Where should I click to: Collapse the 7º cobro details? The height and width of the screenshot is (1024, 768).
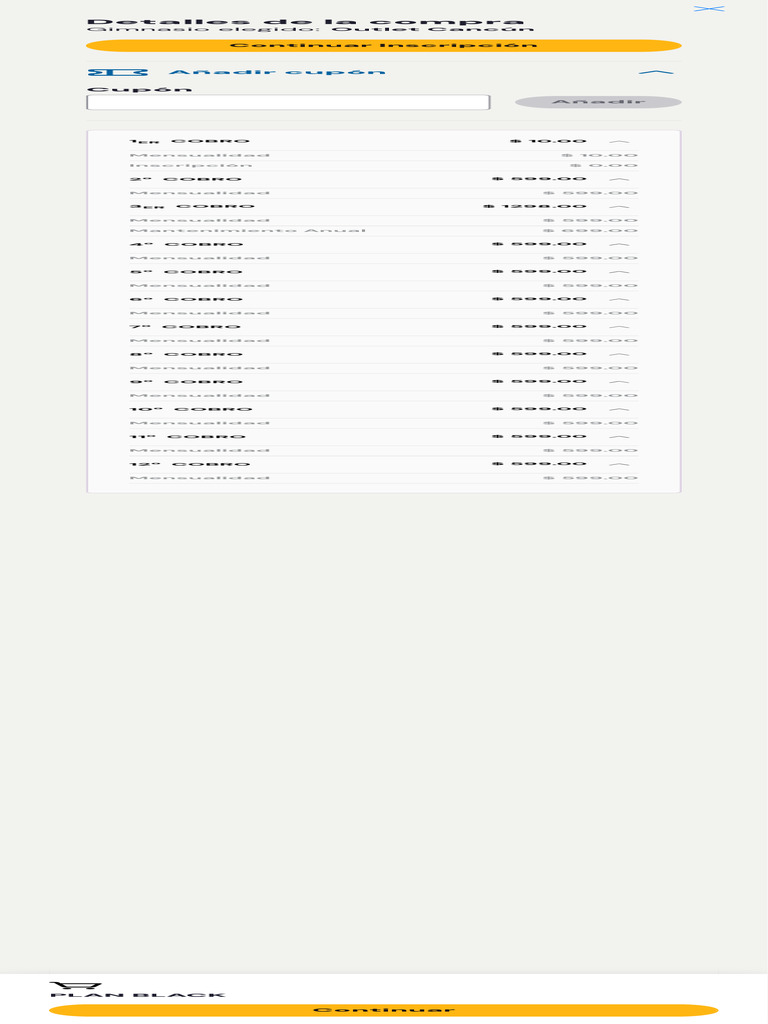[619, 327]
